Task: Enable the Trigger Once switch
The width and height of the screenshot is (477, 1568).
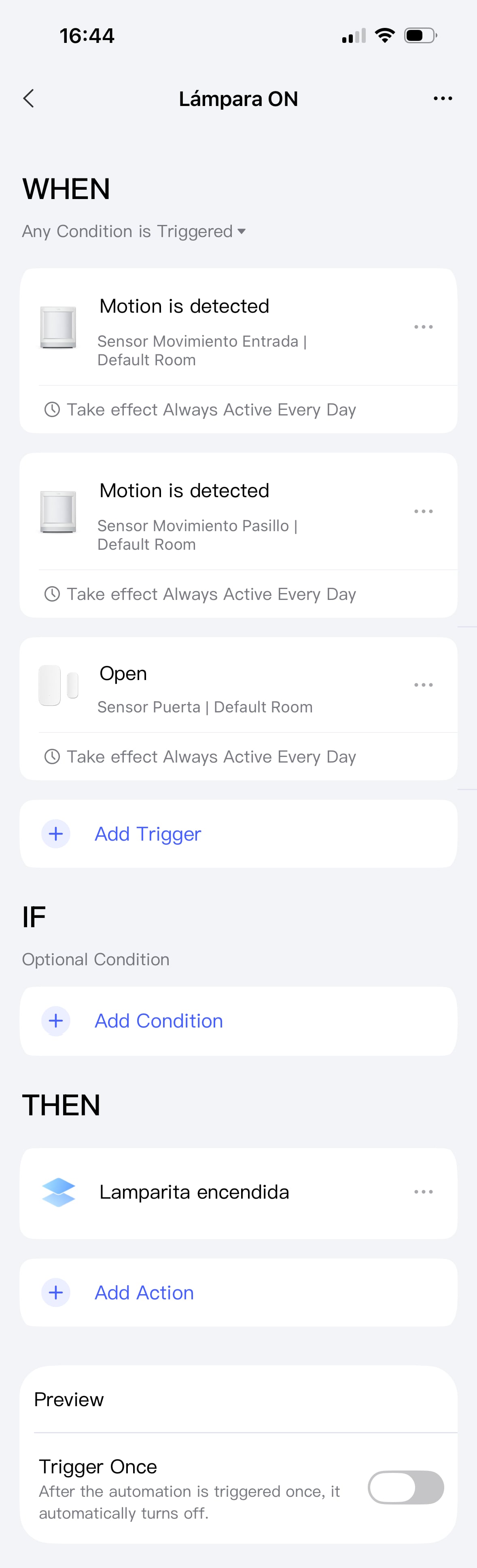Action: click(406, 1487)
